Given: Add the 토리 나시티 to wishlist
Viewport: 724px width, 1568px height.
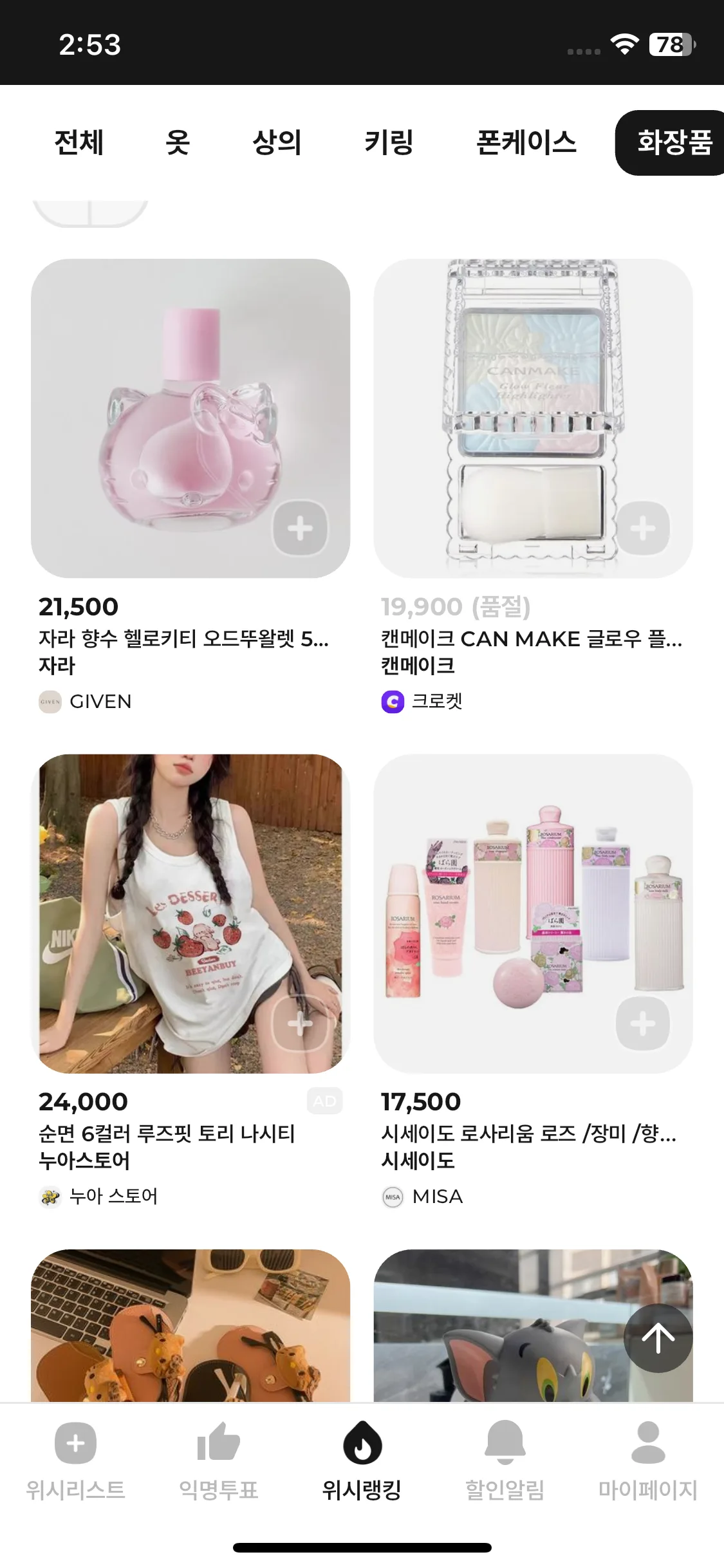Looking at the screenshot, I should (x=300, y=1023).
